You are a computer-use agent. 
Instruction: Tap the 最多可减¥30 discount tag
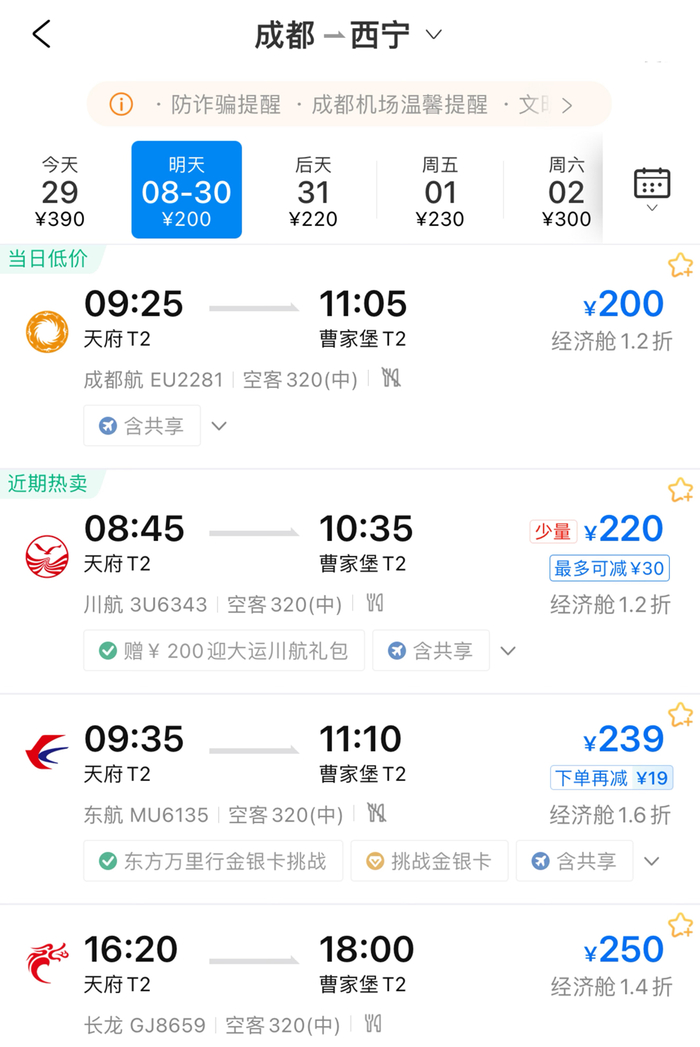coord(609,568)
